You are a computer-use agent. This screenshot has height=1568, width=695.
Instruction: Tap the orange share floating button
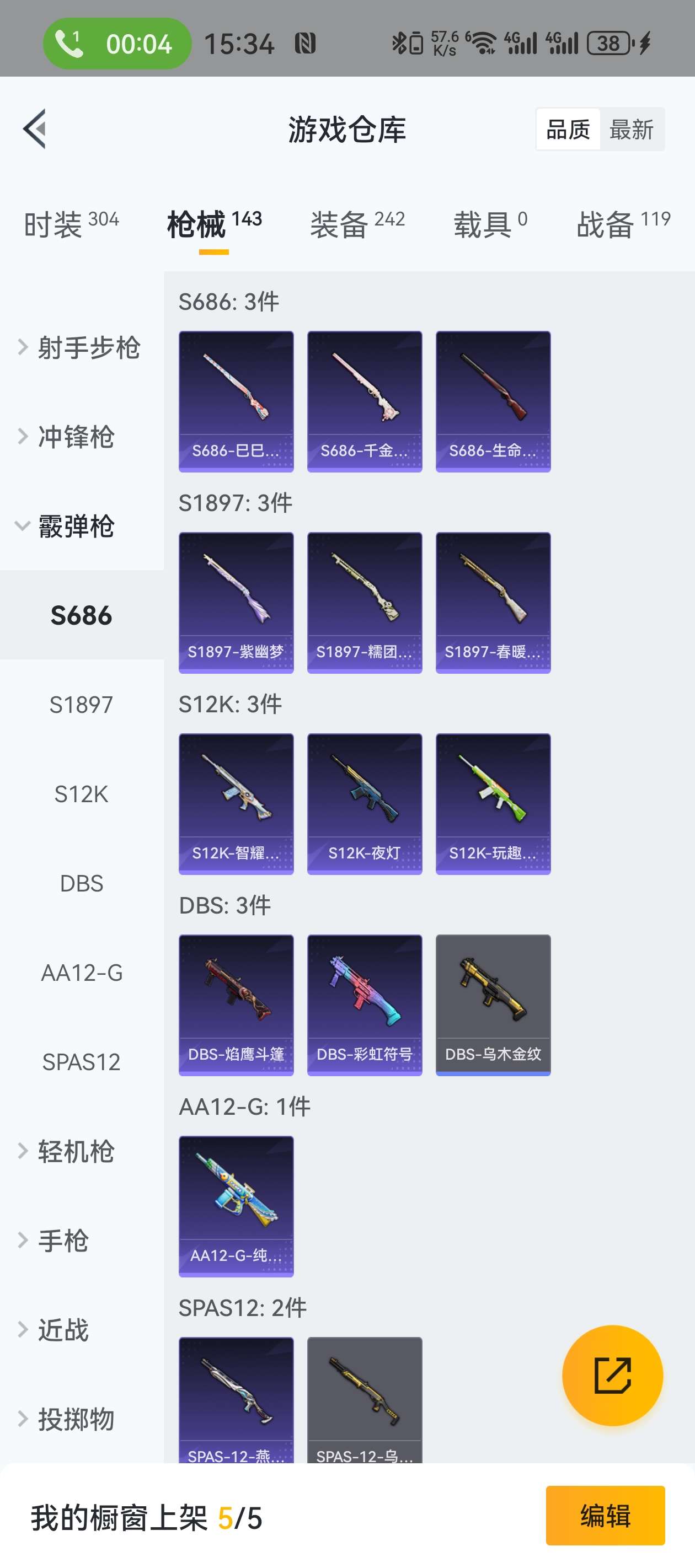612,1375
